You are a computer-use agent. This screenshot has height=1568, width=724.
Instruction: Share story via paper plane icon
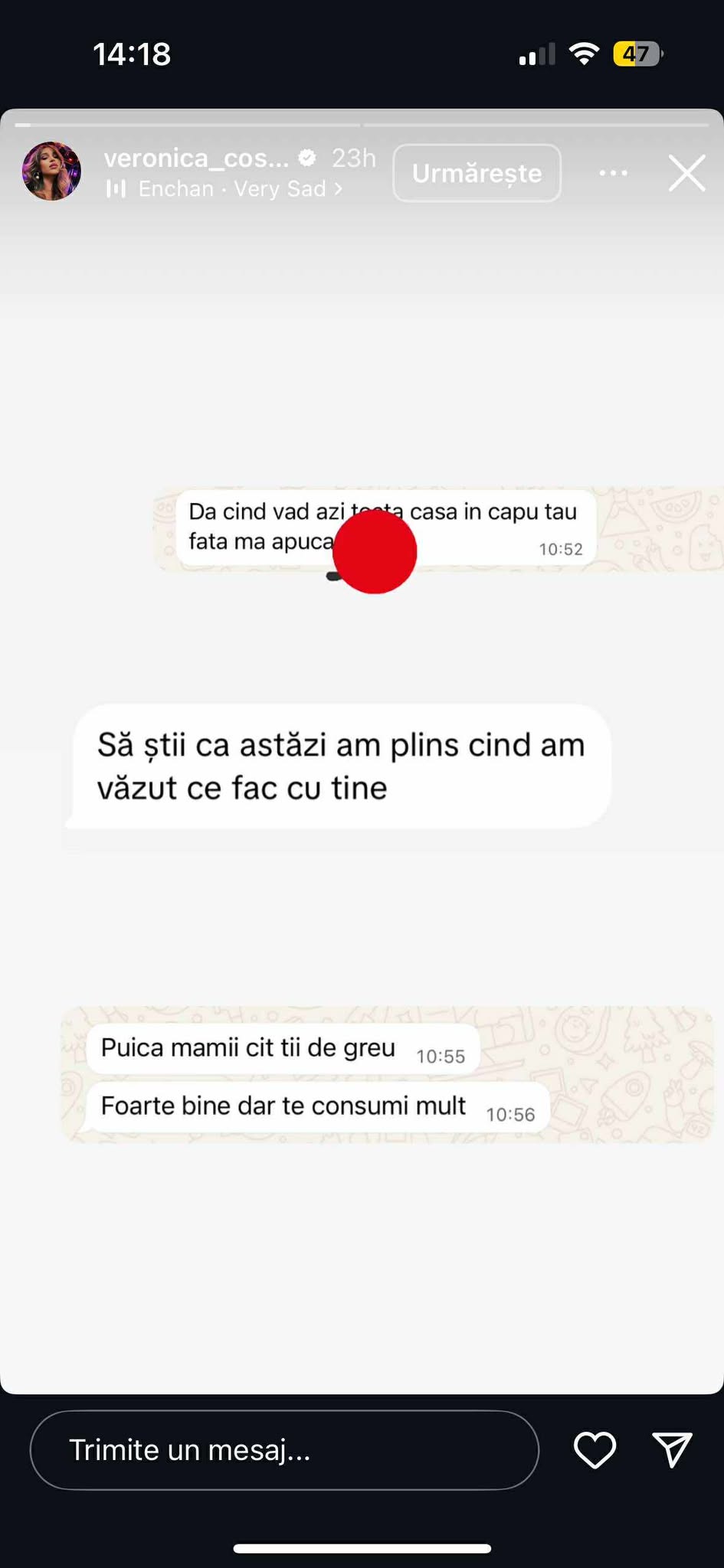point(672,1449)
